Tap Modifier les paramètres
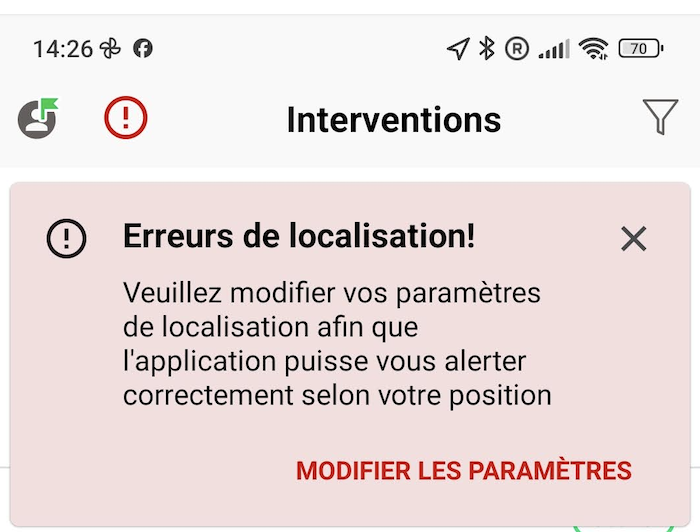Screen dimensions: 700x532 [464, 471]
